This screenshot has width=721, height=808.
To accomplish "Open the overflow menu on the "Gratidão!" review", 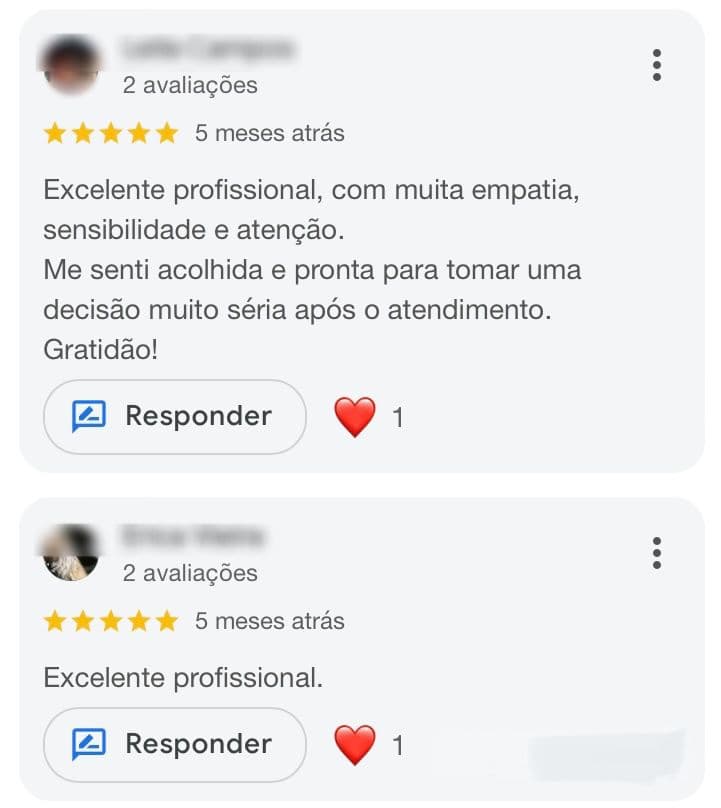I will tap(656, 65).
